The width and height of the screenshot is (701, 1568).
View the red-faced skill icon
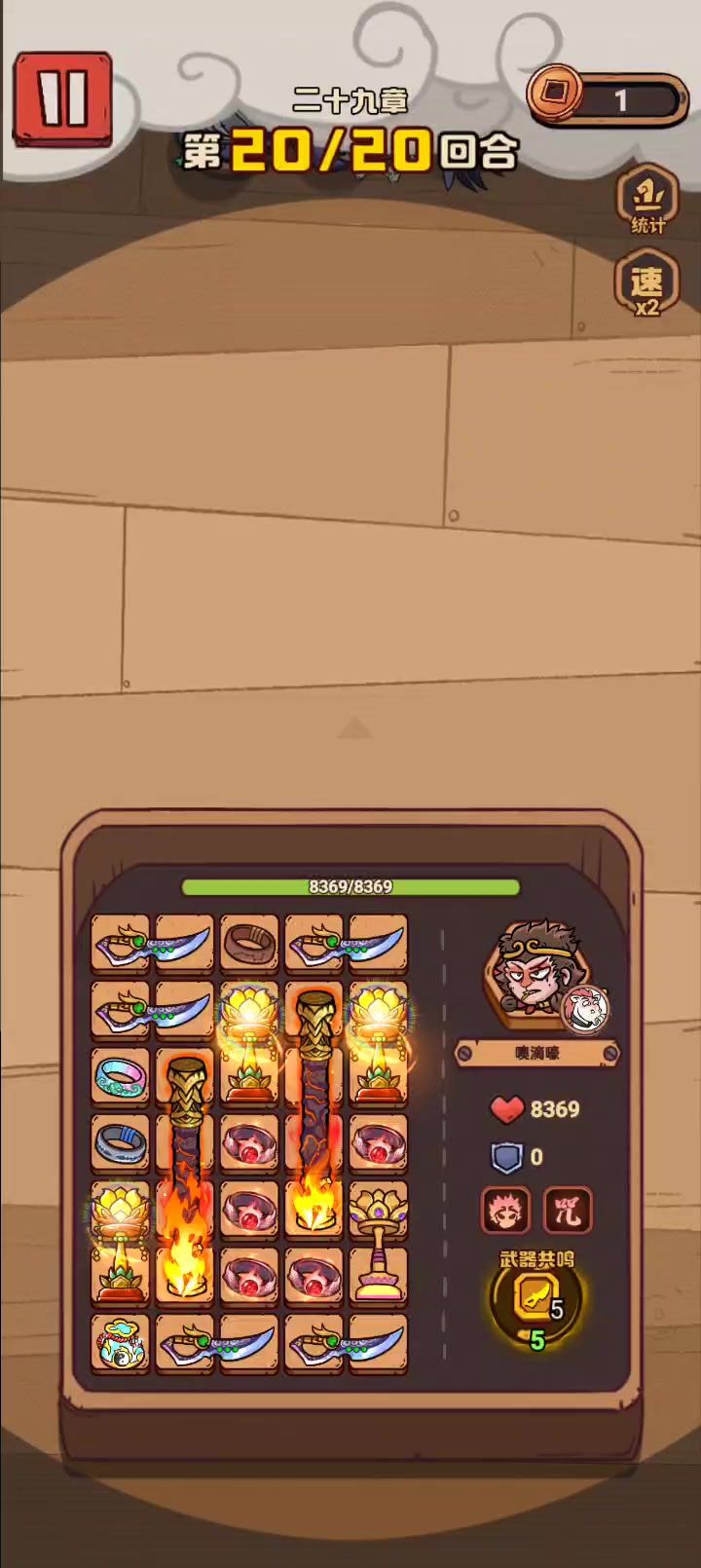click(505, 1210)
